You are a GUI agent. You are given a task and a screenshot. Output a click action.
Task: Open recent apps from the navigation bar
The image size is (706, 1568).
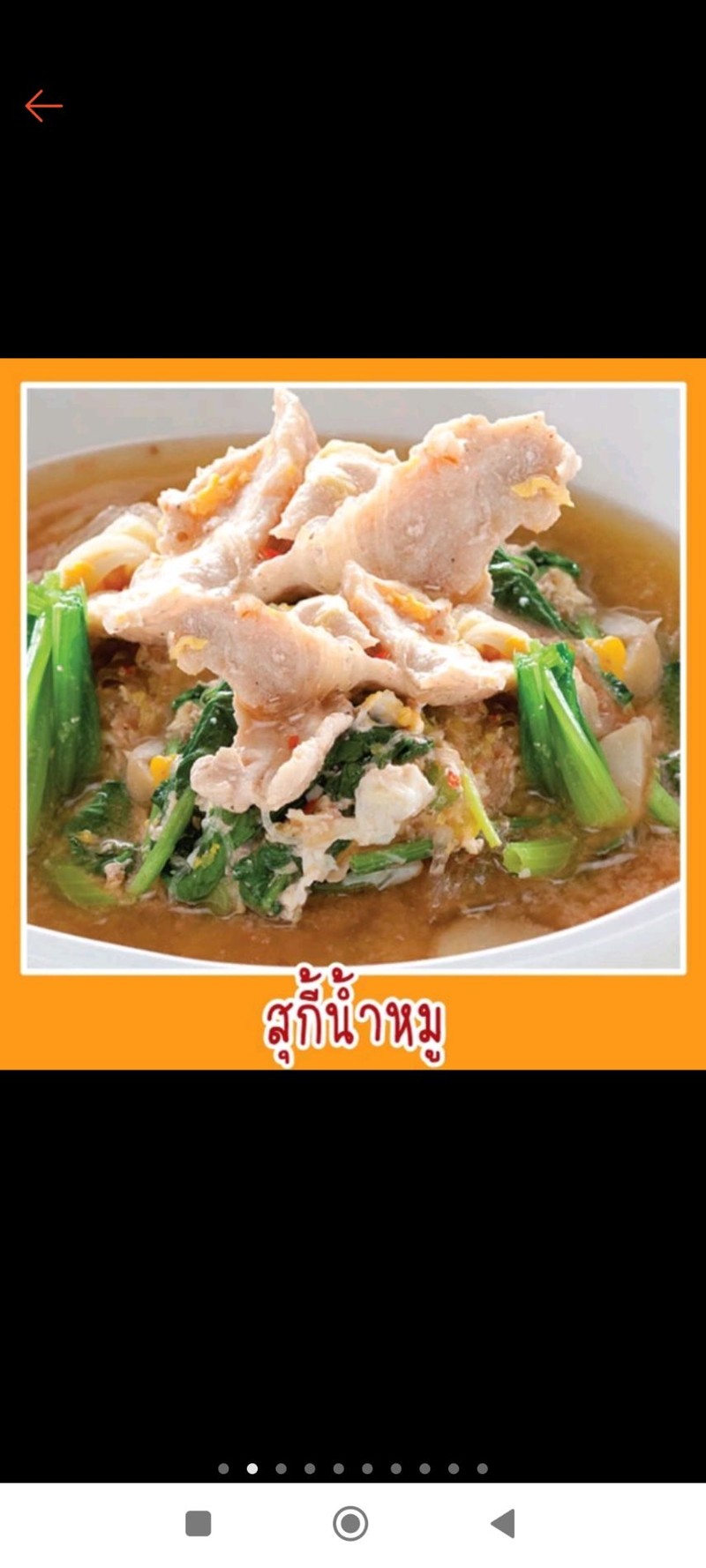[199, 1523]
